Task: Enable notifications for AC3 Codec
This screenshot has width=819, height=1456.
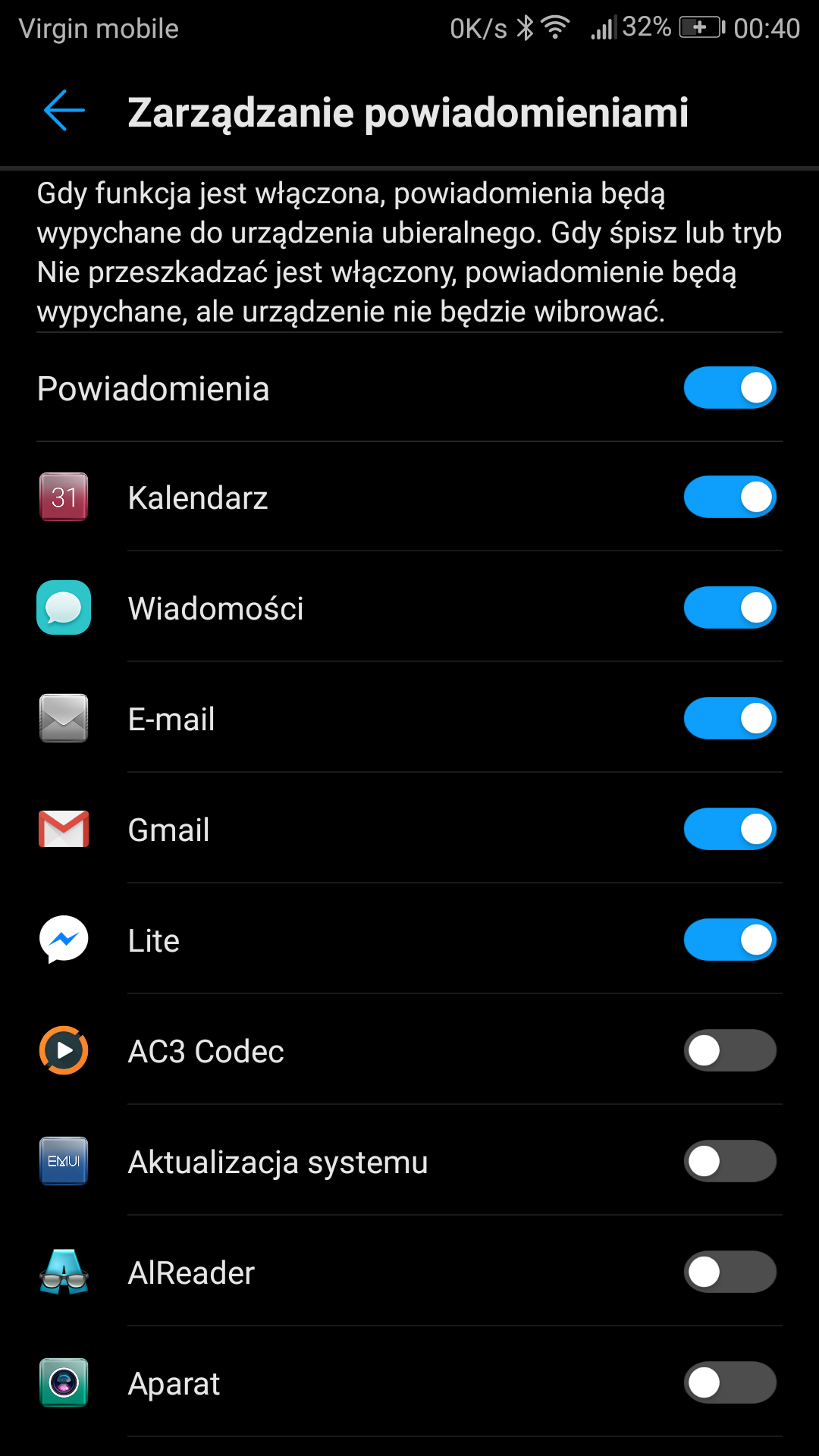Action: coord(730,1051)
